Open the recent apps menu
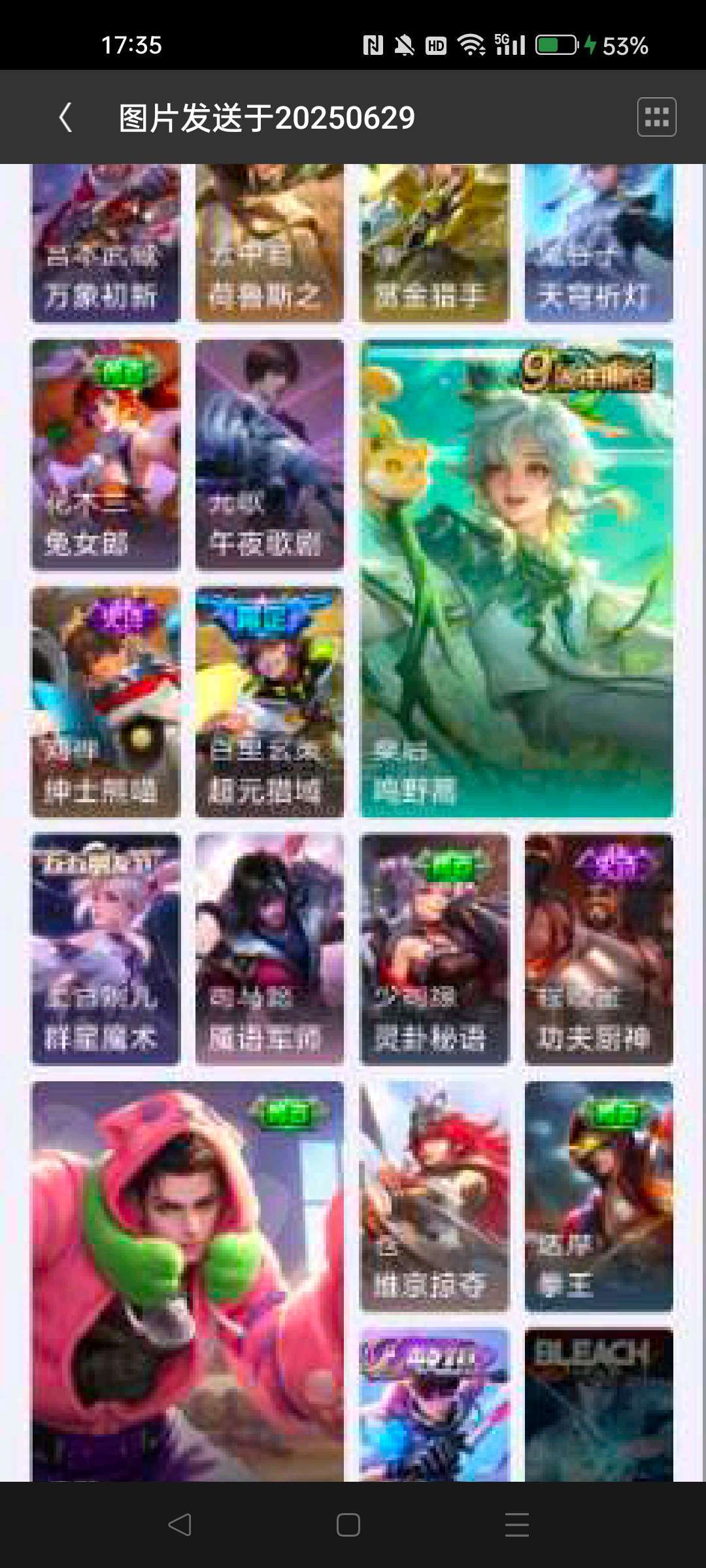706x1568 pixels. tap(516, 1525)
